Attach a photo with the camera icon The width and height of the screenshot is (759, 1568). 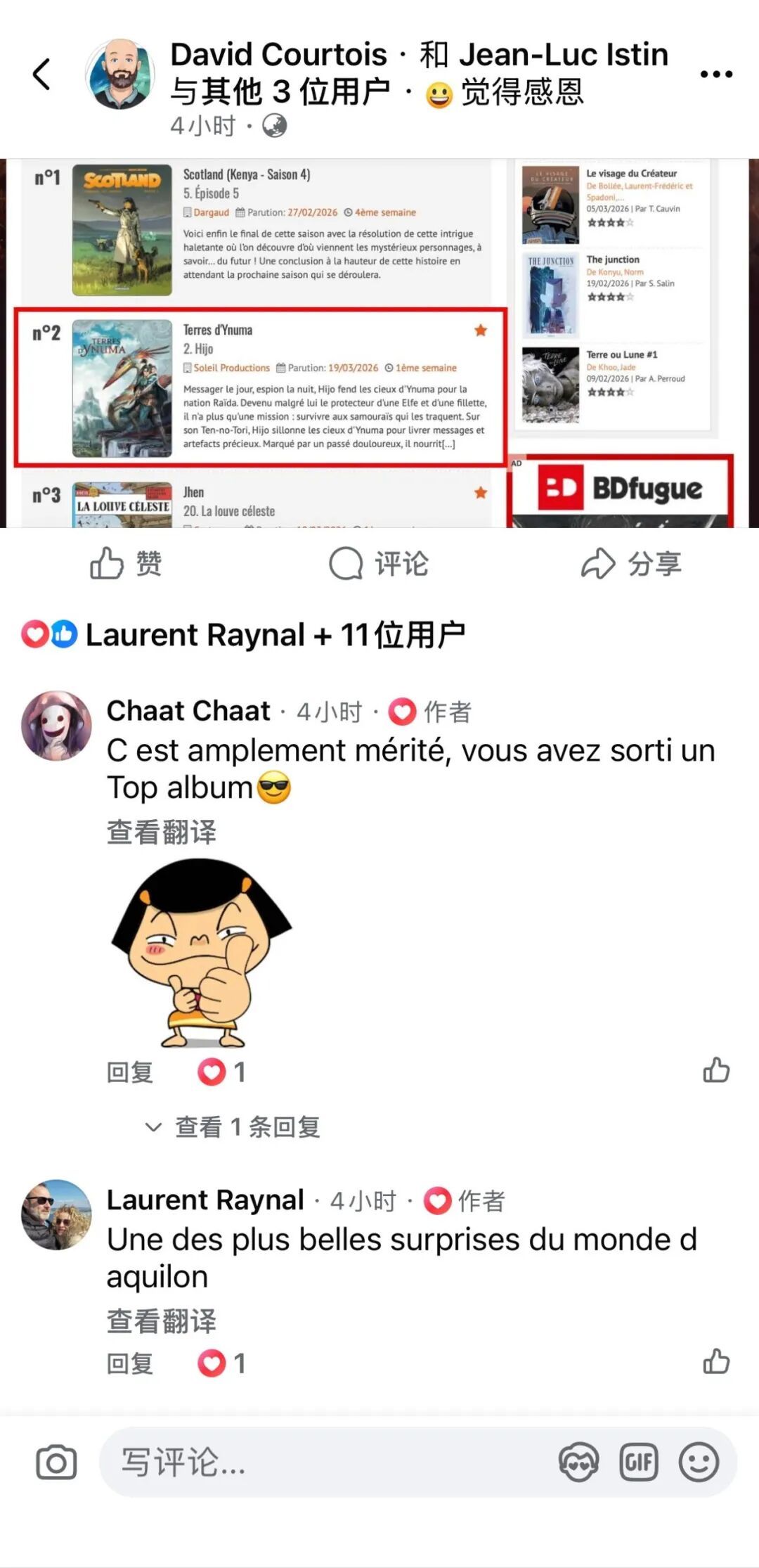click(56, 1463)
